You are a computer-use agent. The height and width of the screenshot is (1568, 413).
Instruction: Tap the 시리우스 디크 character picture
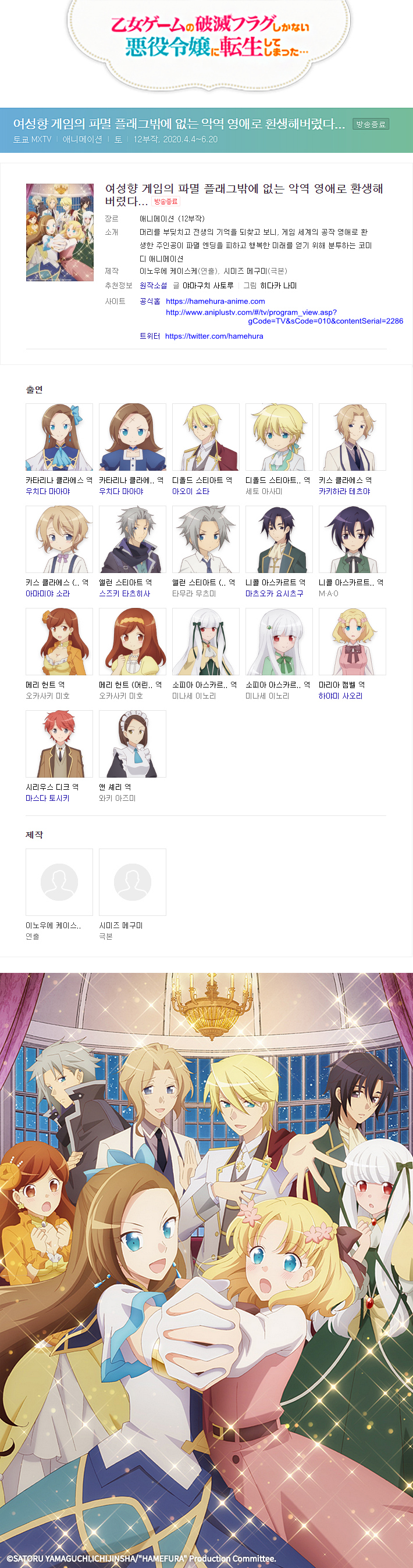59,744
